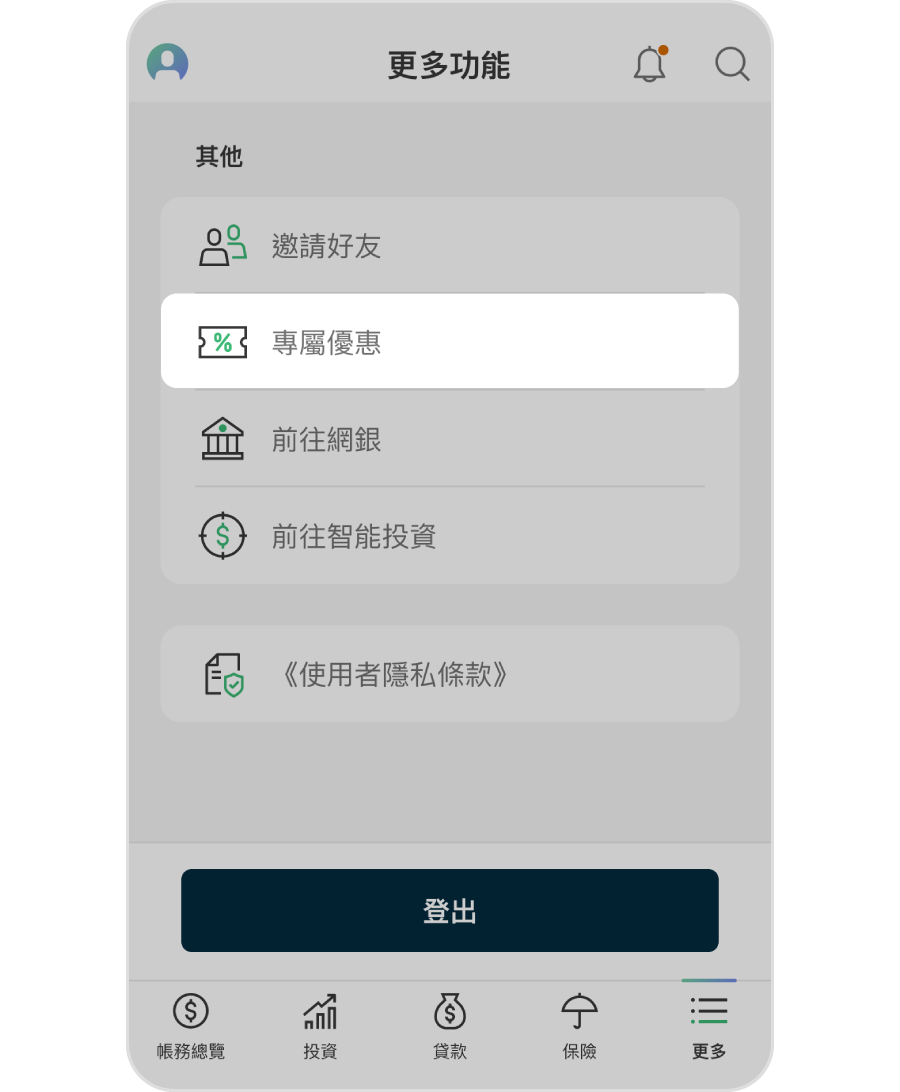The image size is (900, 1092).
Task: Tap the 登出 logout button
Action: click(449, 911)
